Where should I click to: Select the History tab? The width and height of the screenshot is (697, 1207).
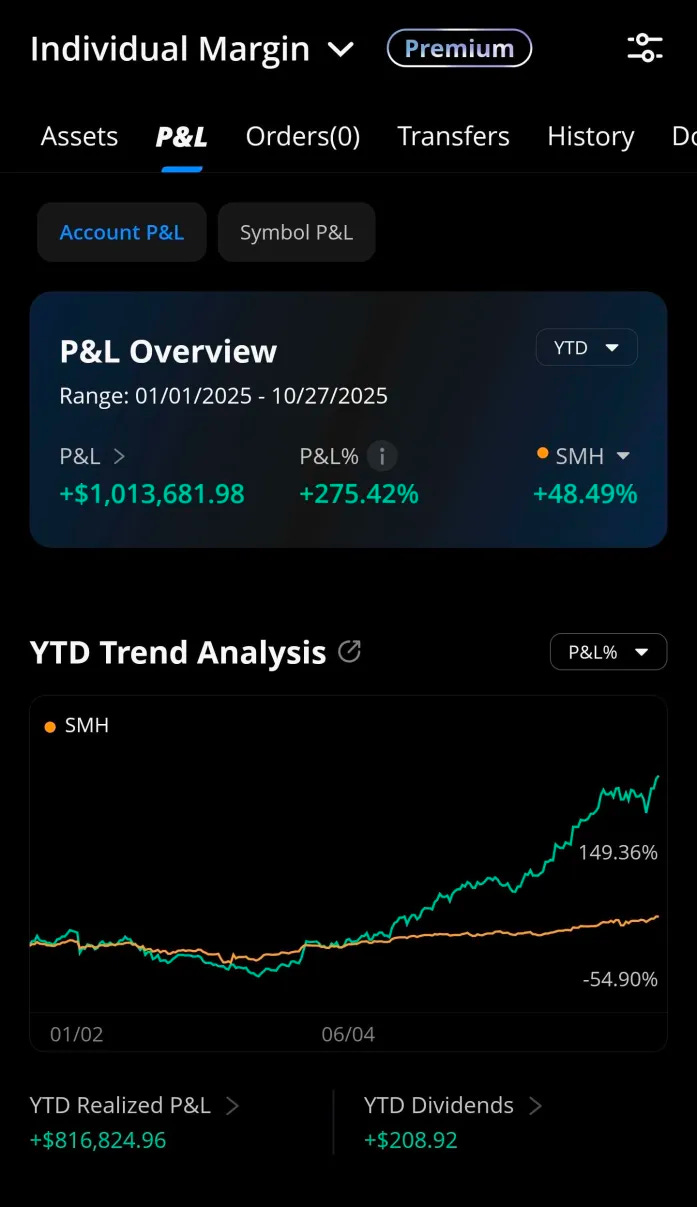pyautogui.click(x=591, y=136)
